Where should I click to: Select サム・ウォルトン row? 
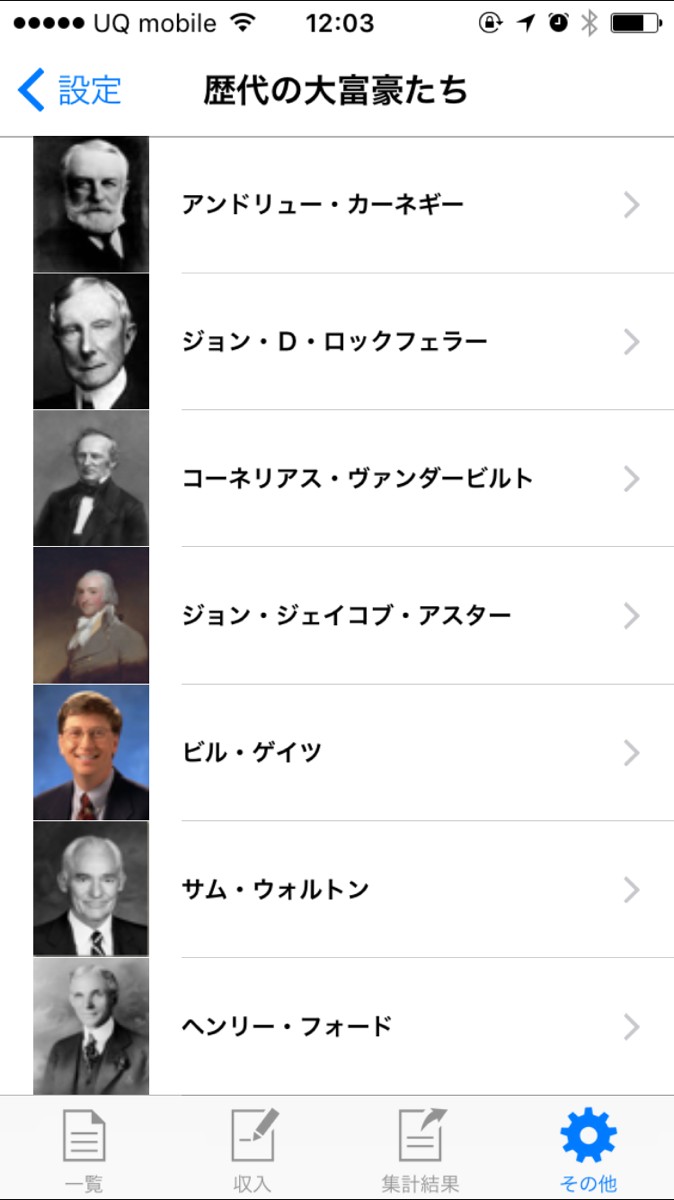pyautogui.click(x=337, y=890)
